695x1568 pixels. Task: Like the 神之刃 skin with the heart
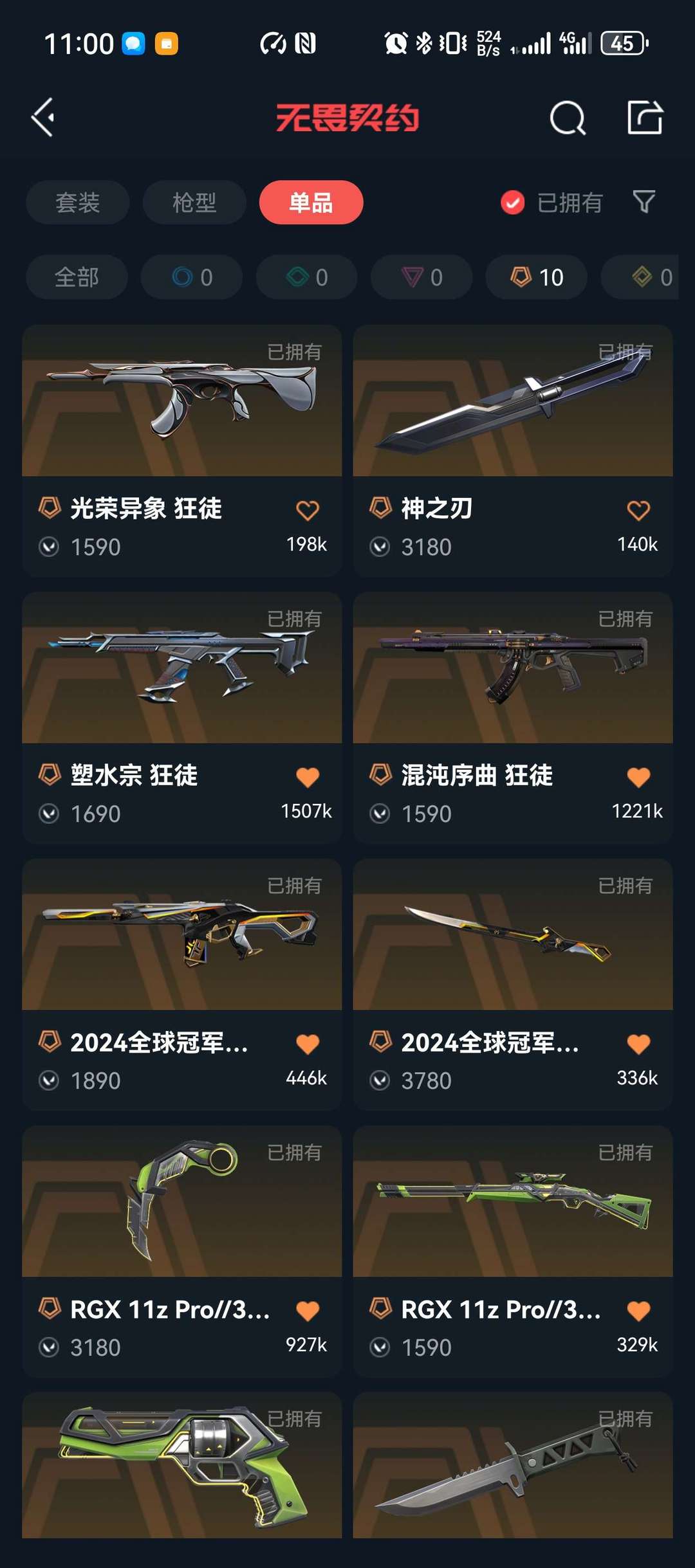(x=638, y=510)
